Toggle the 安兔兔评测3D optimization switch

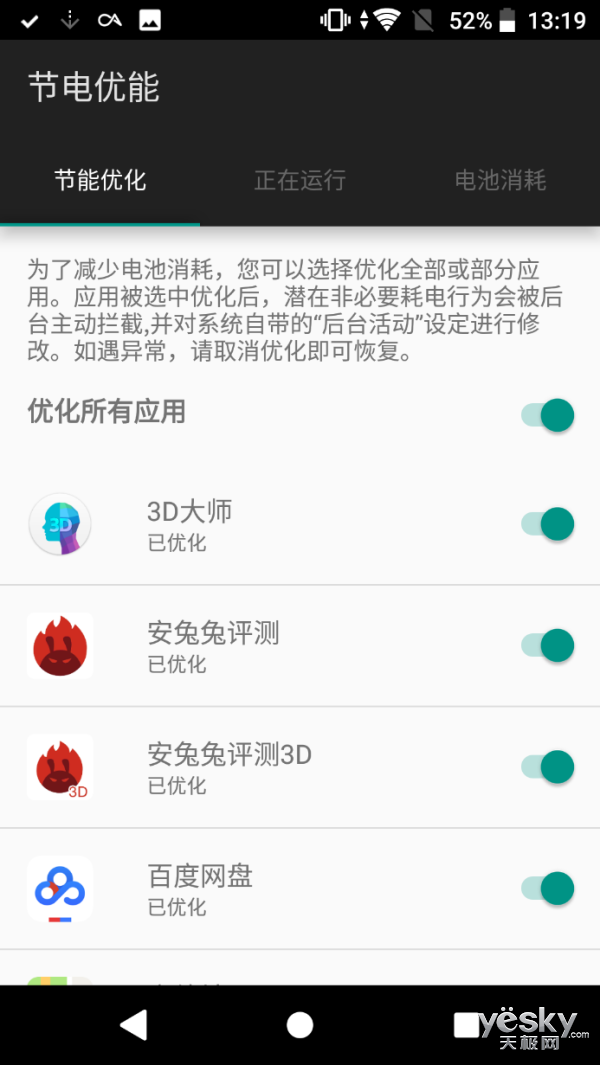pos(548,767)
